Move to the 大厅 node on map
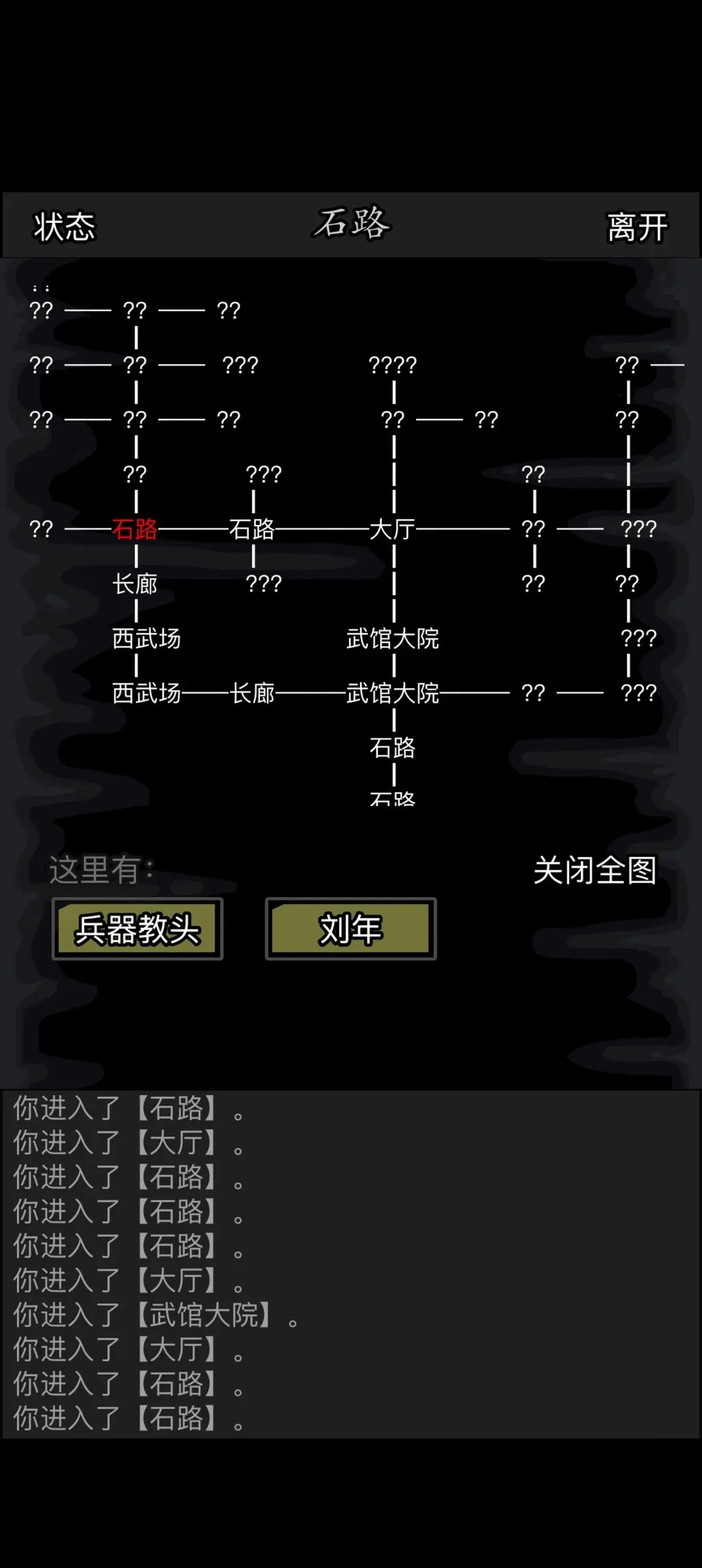The image size is (702, 1568). click(392, 529)
